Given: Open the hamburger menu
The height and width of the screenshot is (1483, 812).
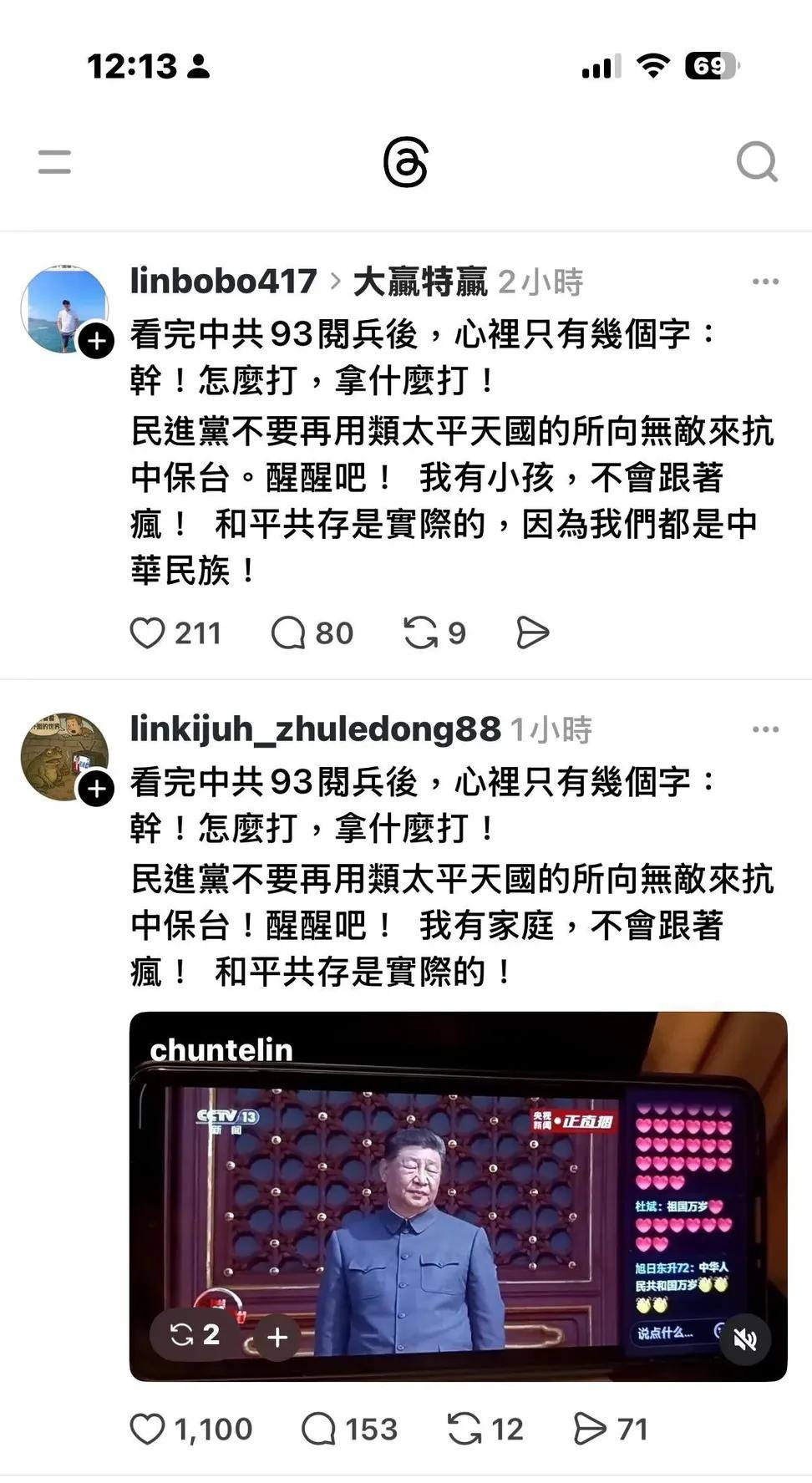Looking at the screenshot, I should (54, 161).
